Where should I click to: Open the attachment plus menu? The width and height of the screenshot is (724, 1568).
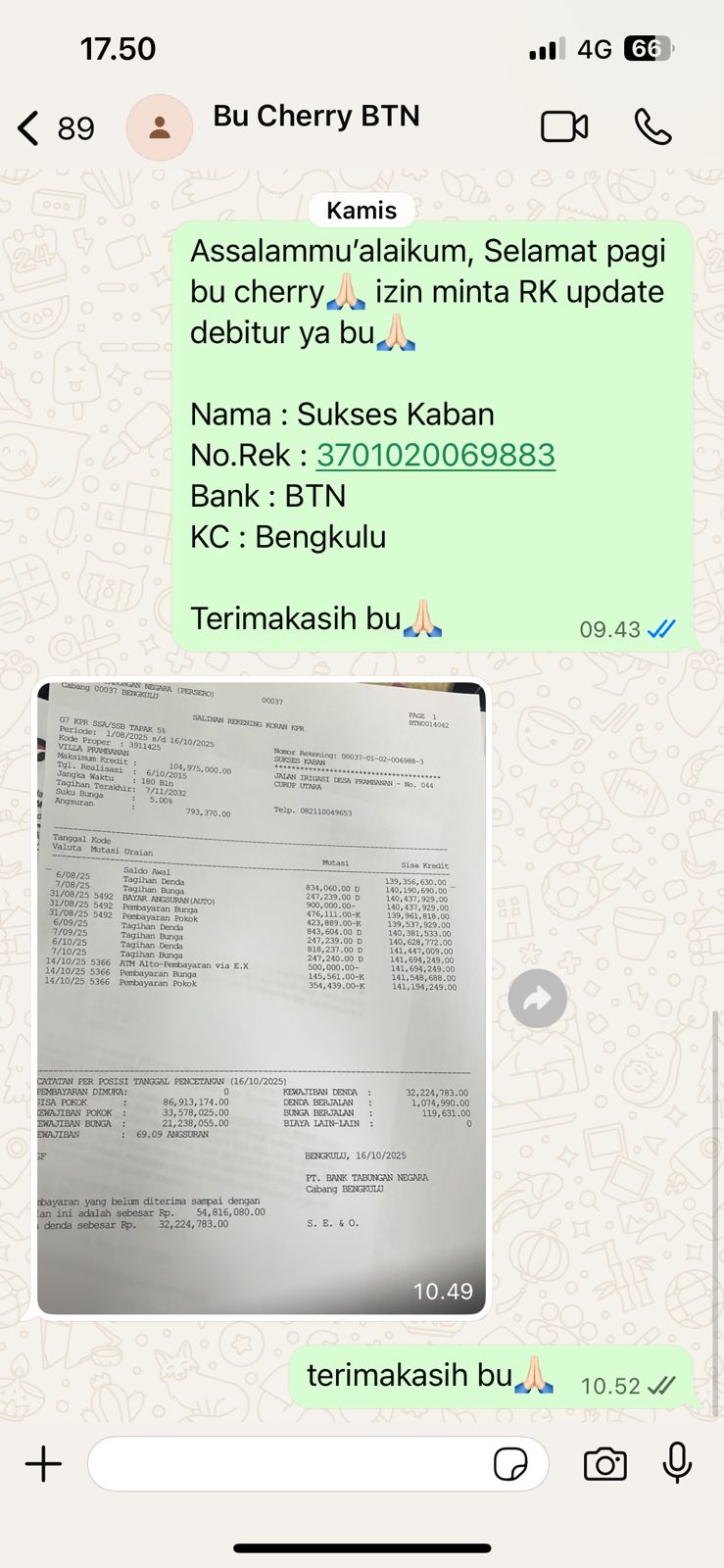tap(43, 1464)
